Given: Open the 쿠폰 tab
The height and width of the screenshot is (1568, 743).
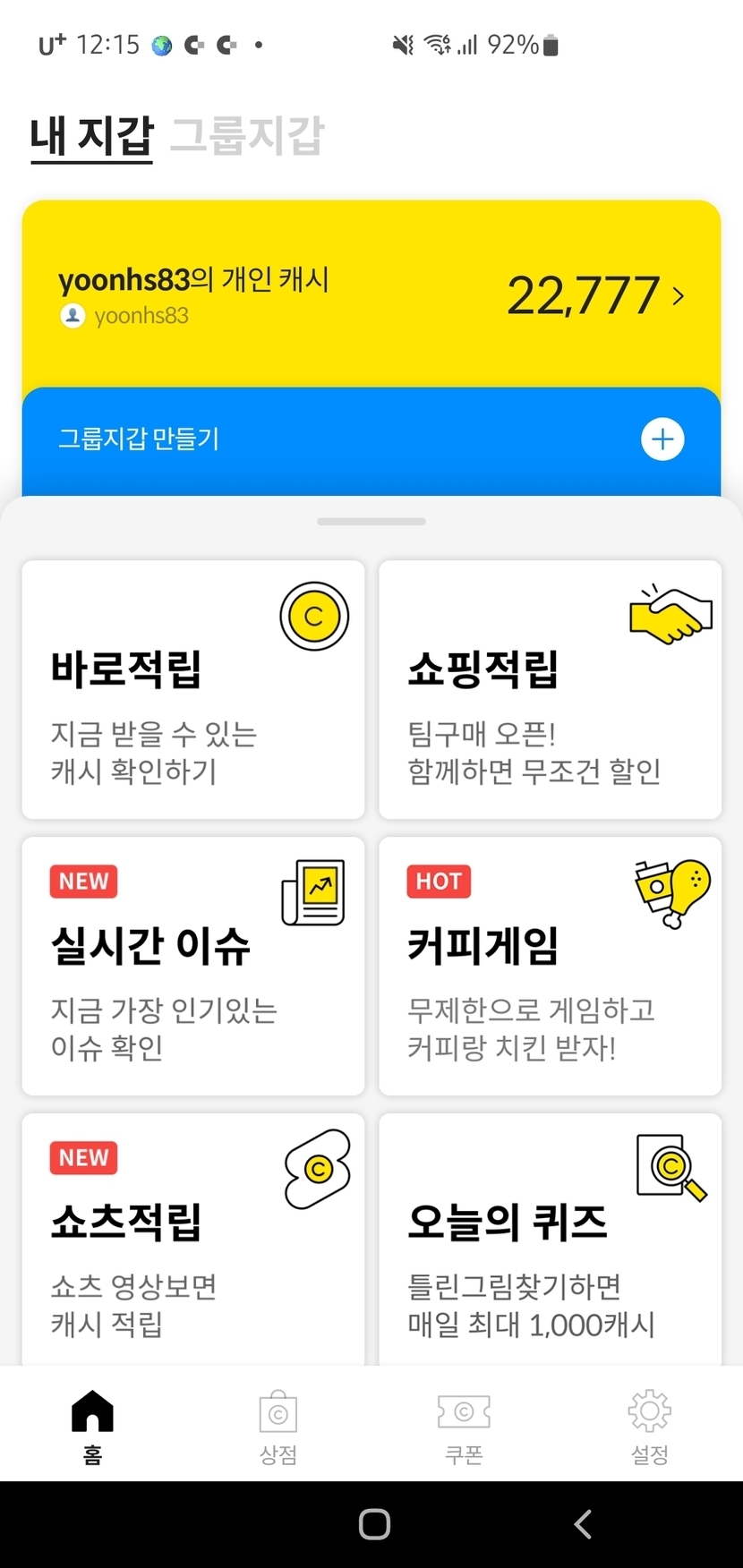Looking at the screenshot, I should 464,1427.
